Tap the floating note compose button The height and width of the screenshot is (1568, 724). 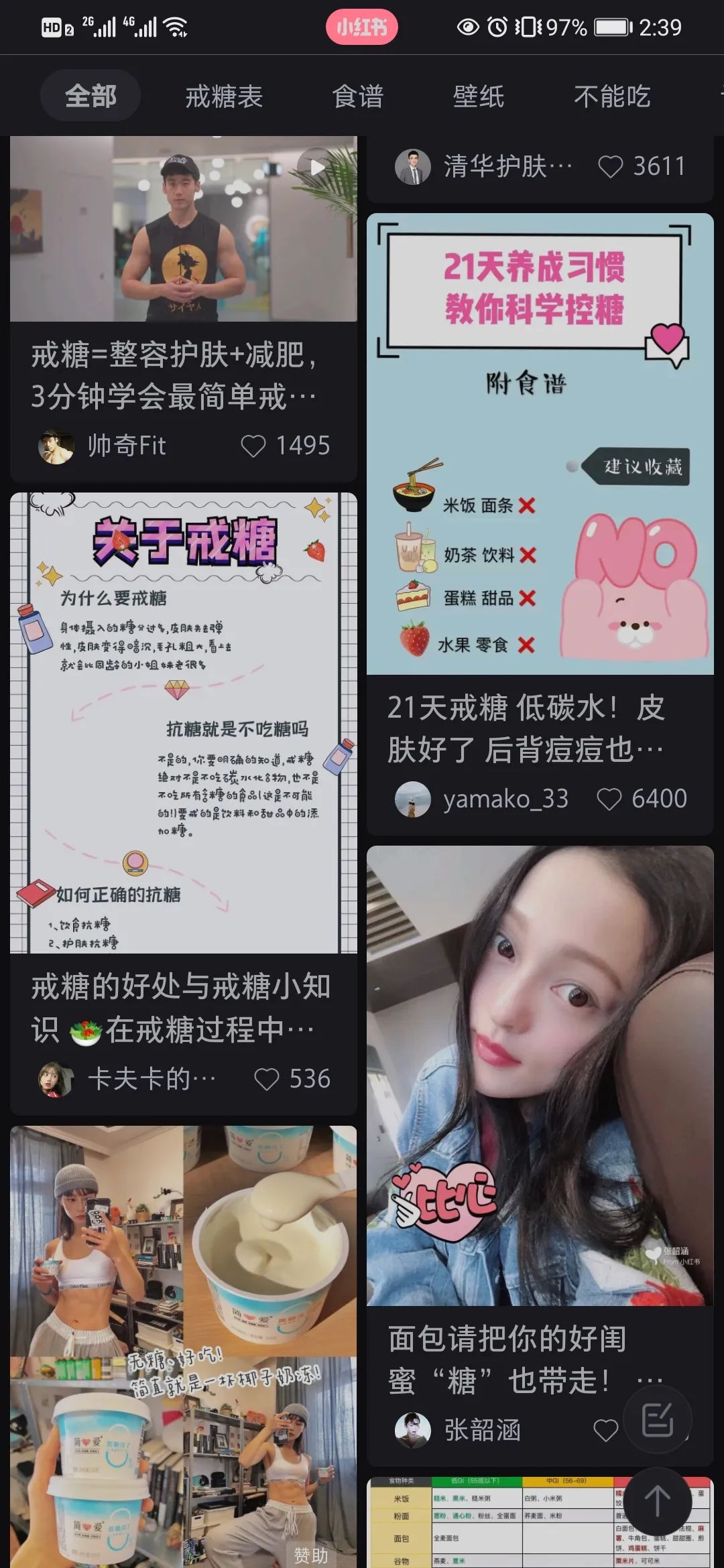(x=657, y=1419)
